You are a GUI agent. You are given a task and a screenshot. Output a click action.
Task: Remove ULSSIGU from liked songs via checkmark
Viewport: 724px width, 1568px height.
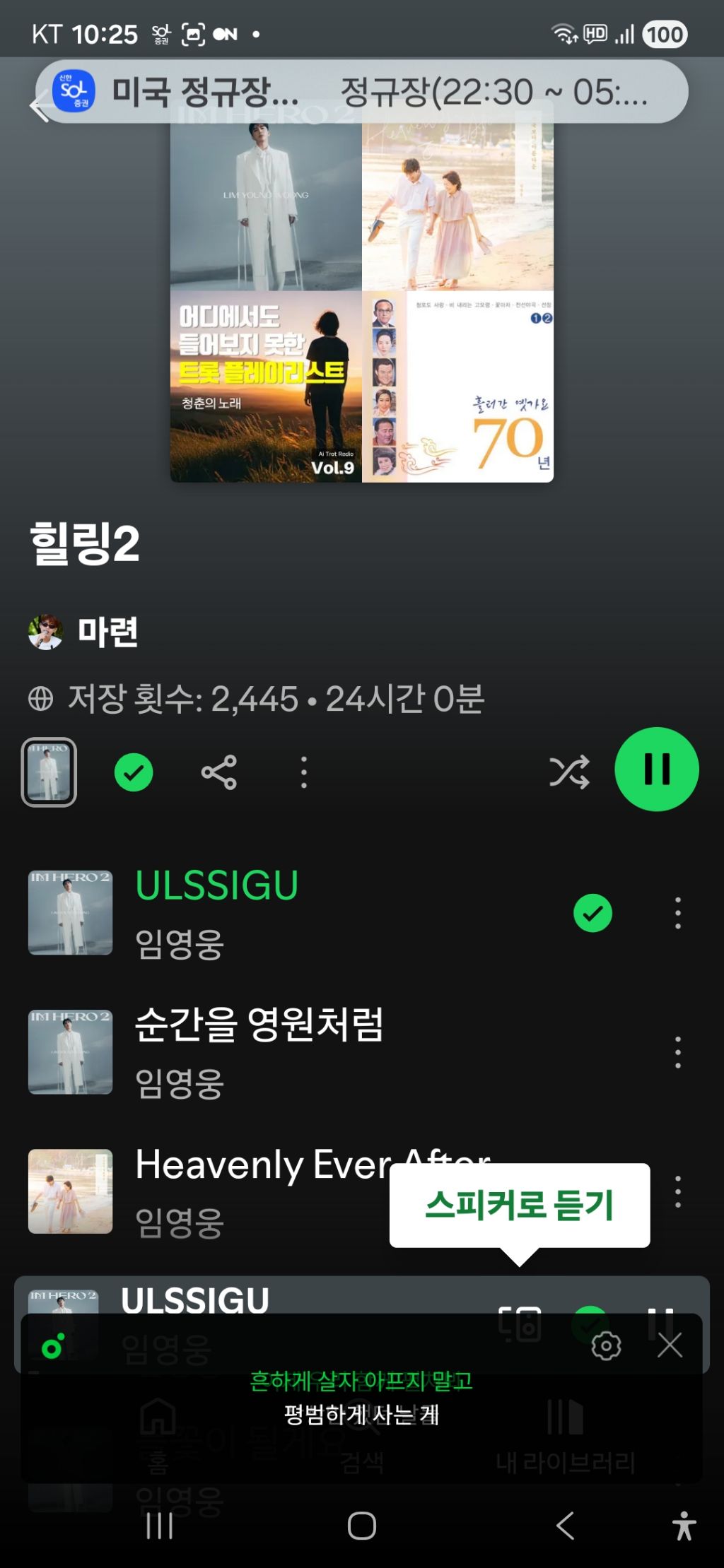[592, 913]
